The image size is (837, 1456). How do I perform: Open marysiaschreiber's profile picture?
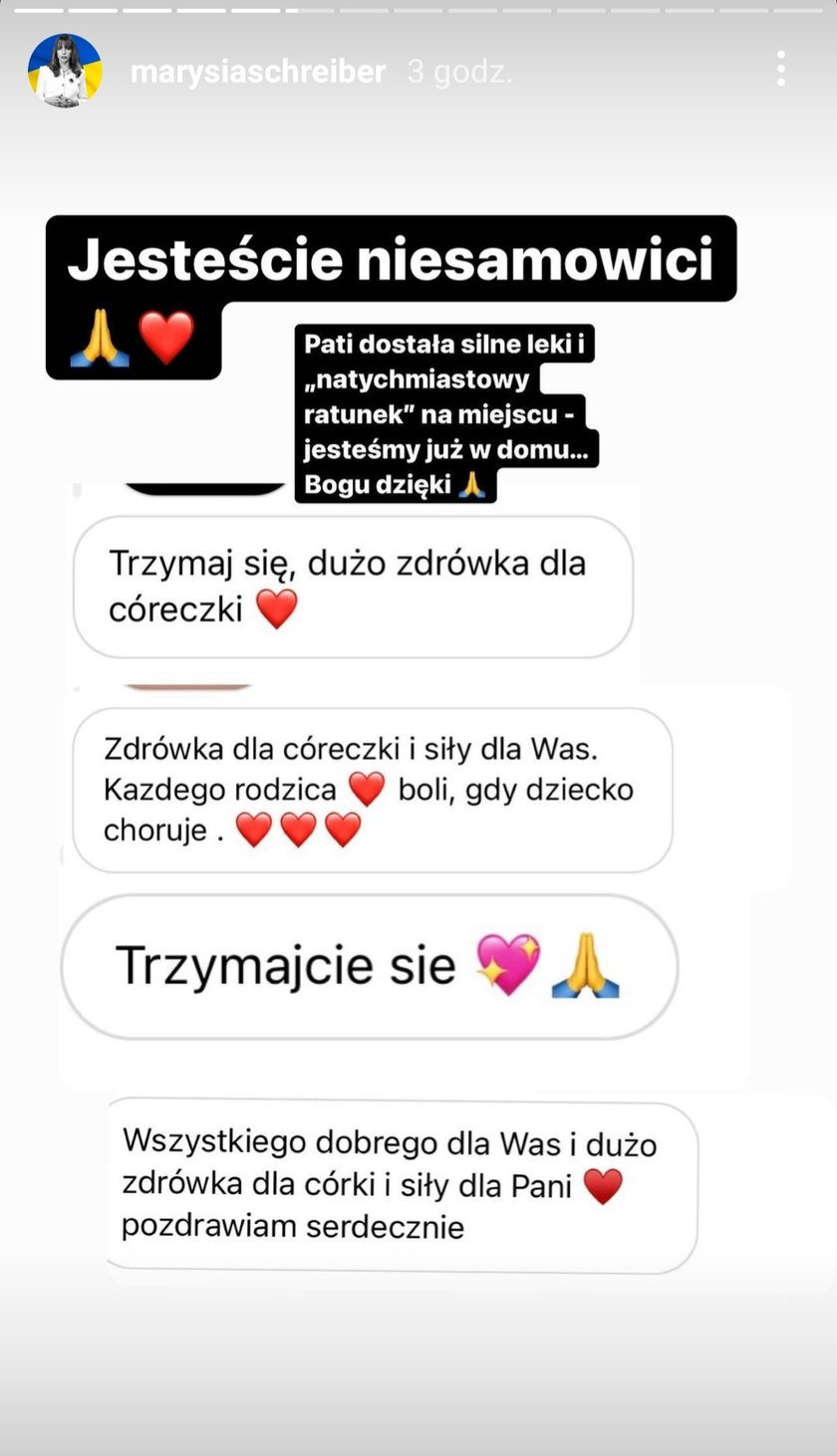point(65,71)
